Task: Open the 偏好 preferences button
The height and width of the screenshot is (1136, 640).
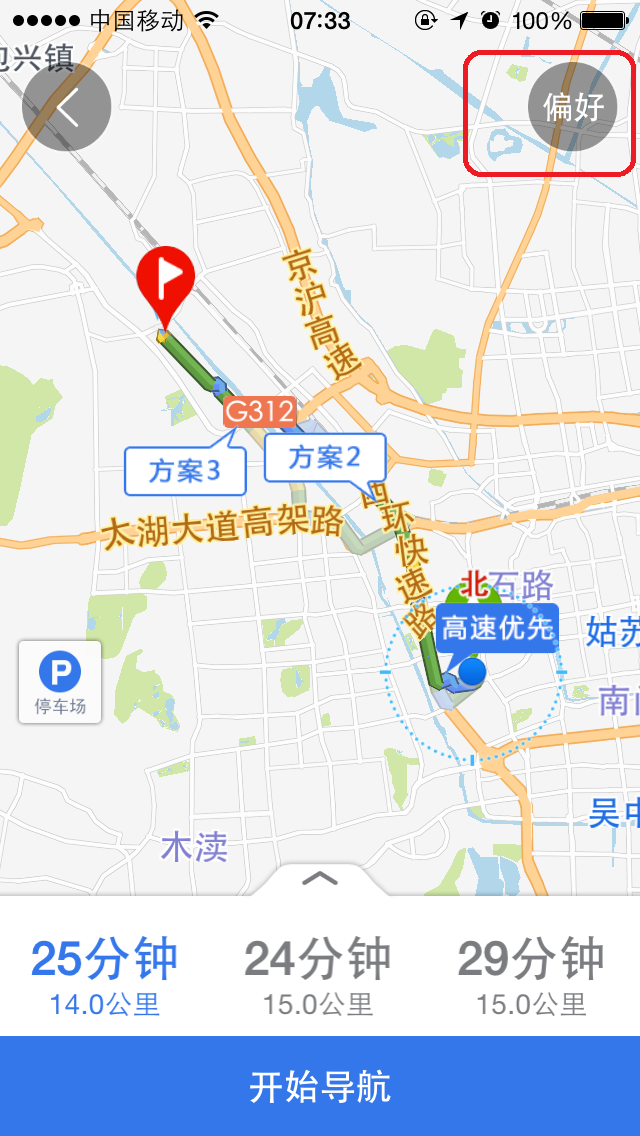Action: [x=573, y=107]
